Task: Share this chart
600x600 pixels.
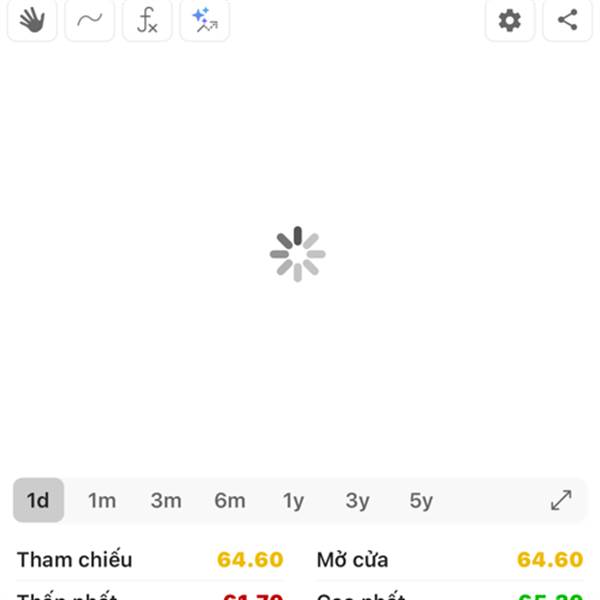Action: [x=568, y=20]
